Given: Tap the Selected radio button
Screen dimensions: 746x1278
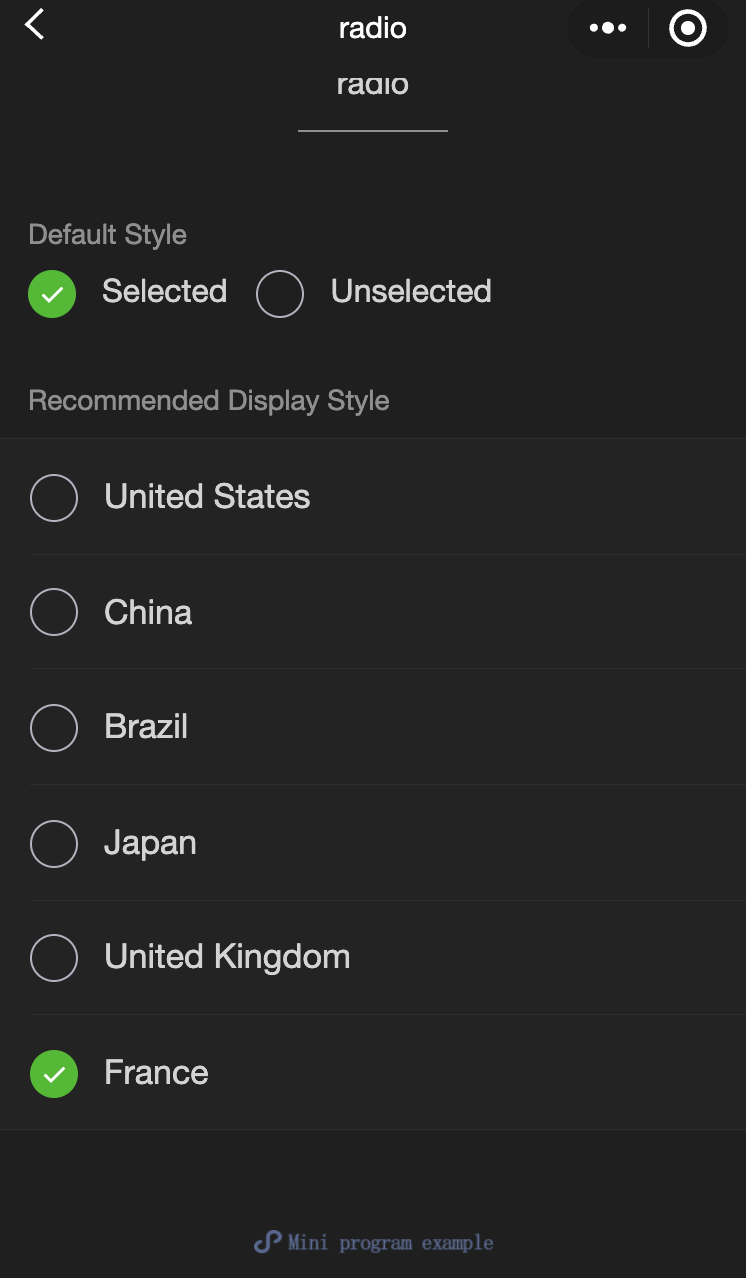Looking at the screenshot, I should click(x=53, y=294).
